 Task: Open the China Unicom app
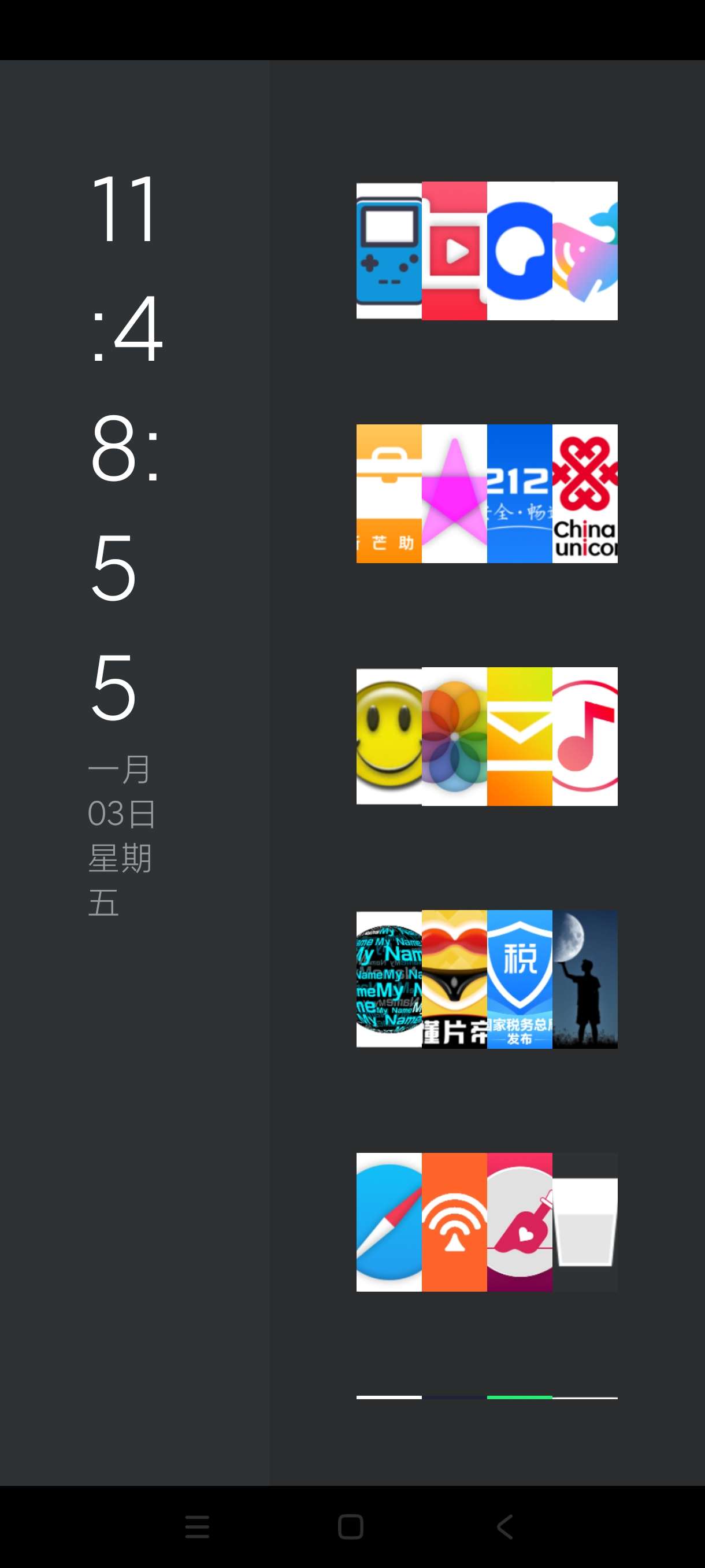[585, 494]
